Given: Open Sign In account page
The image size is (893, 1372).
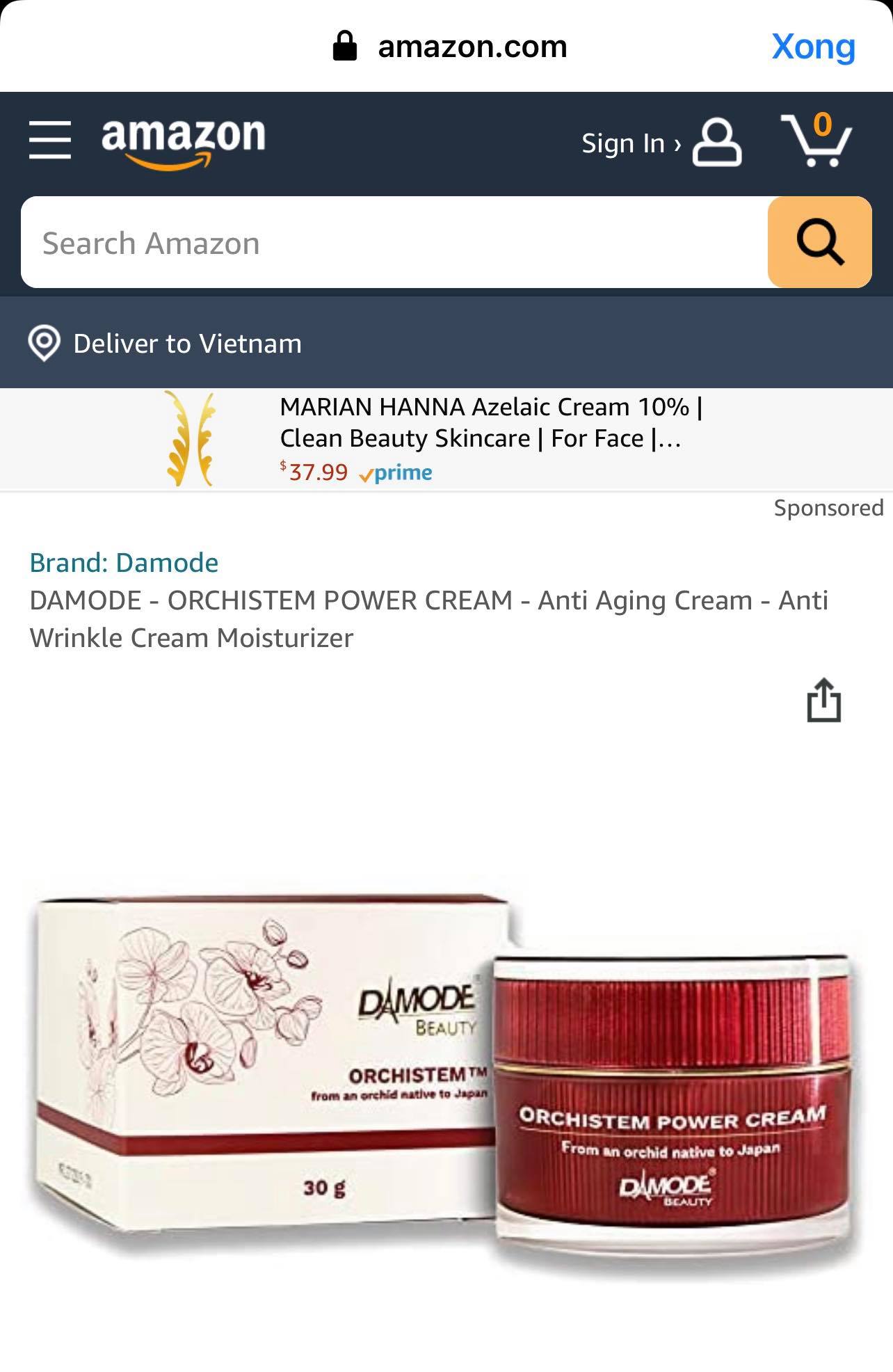Looking at the screenshot, I should (x=661, y=143).
